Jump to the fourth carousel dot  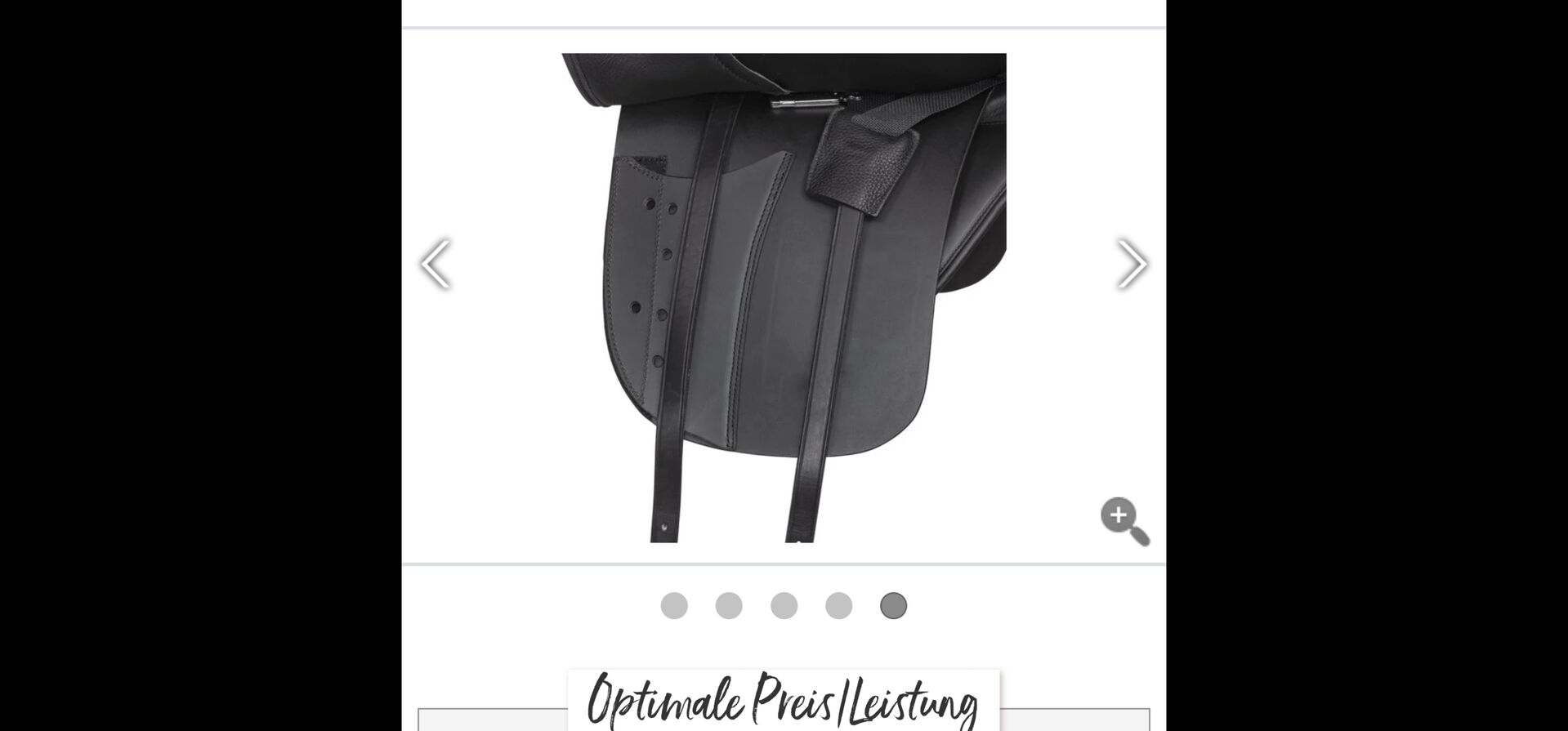(x=838, y=606)
